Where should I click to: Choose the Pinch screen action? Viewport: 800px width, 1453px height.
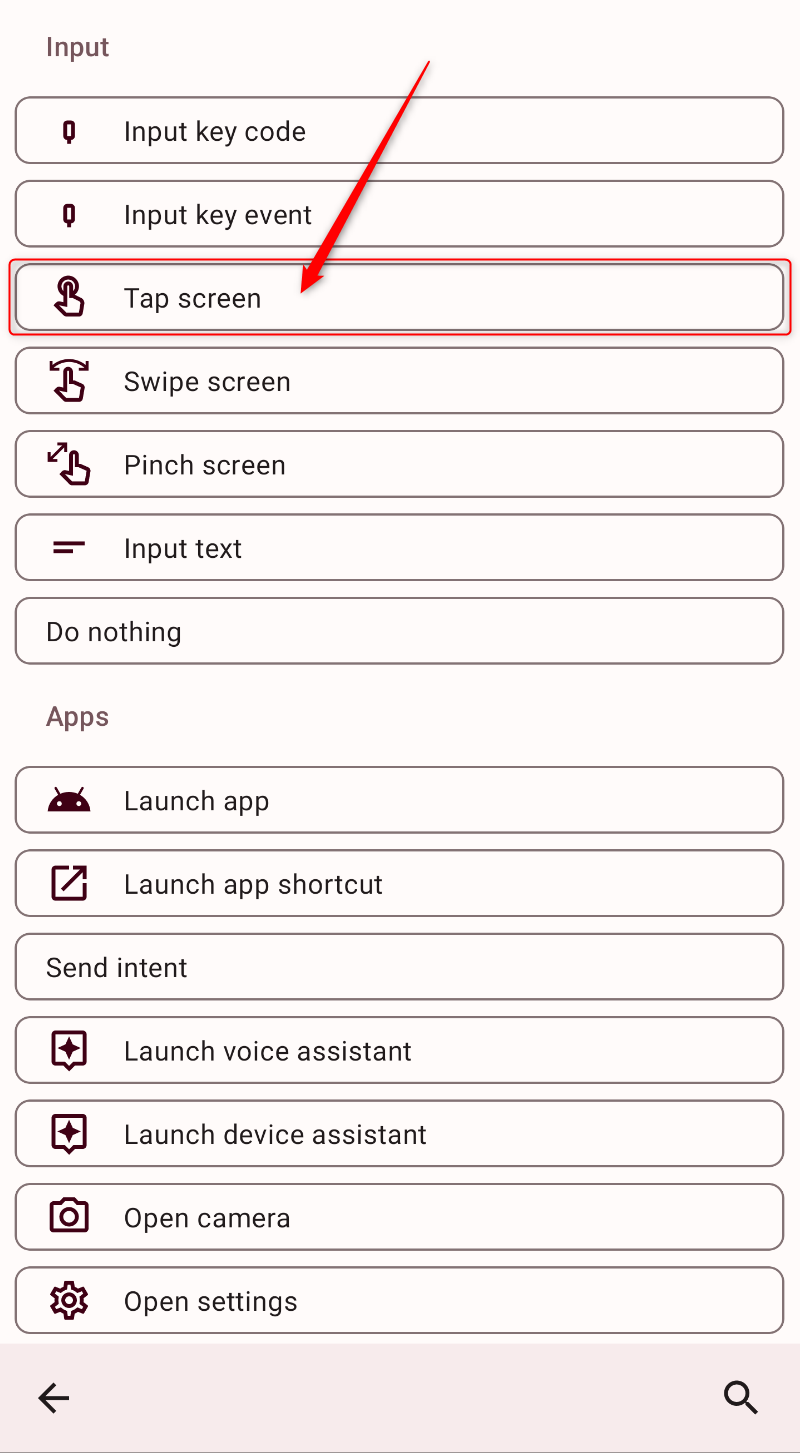point(399,465)
